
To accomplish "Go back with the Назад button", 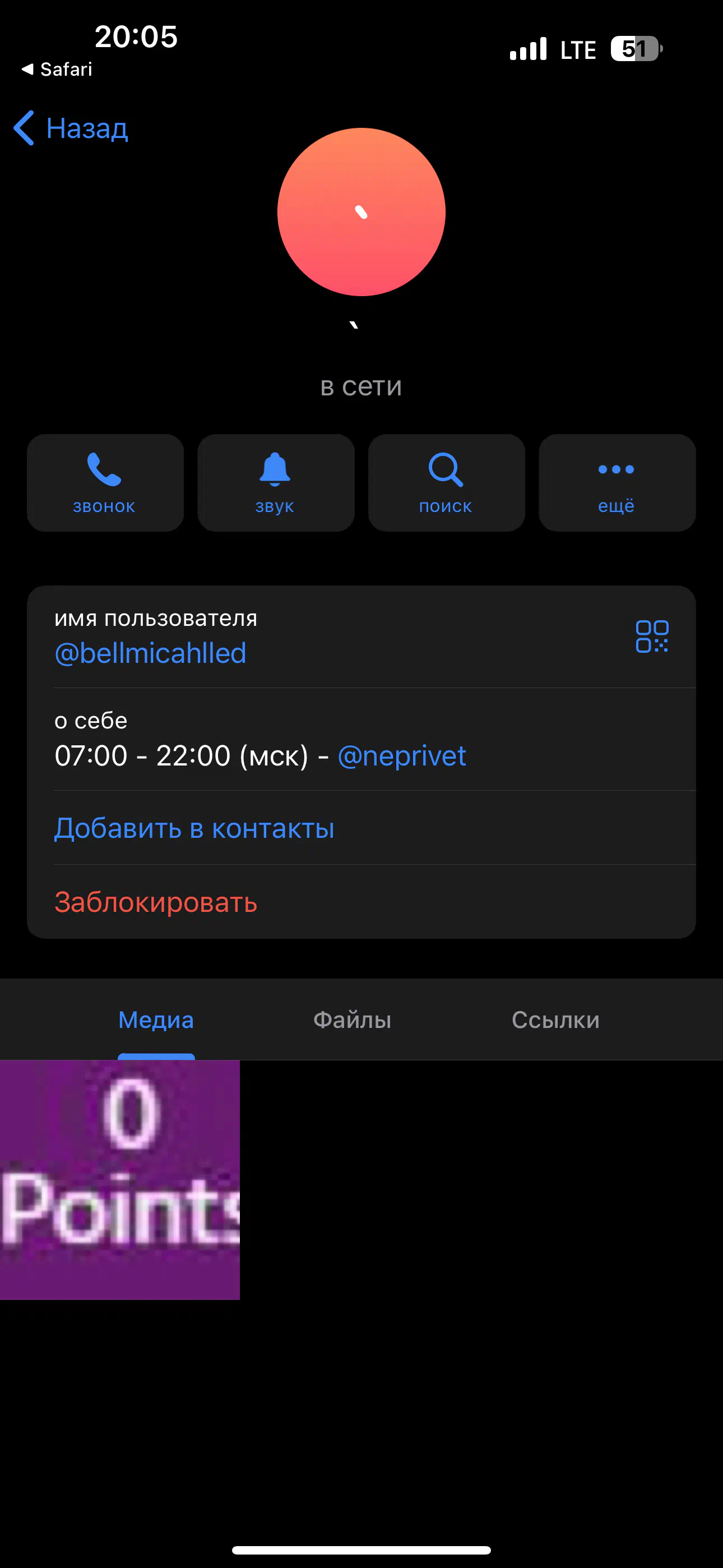I will (x=71, y=128).
